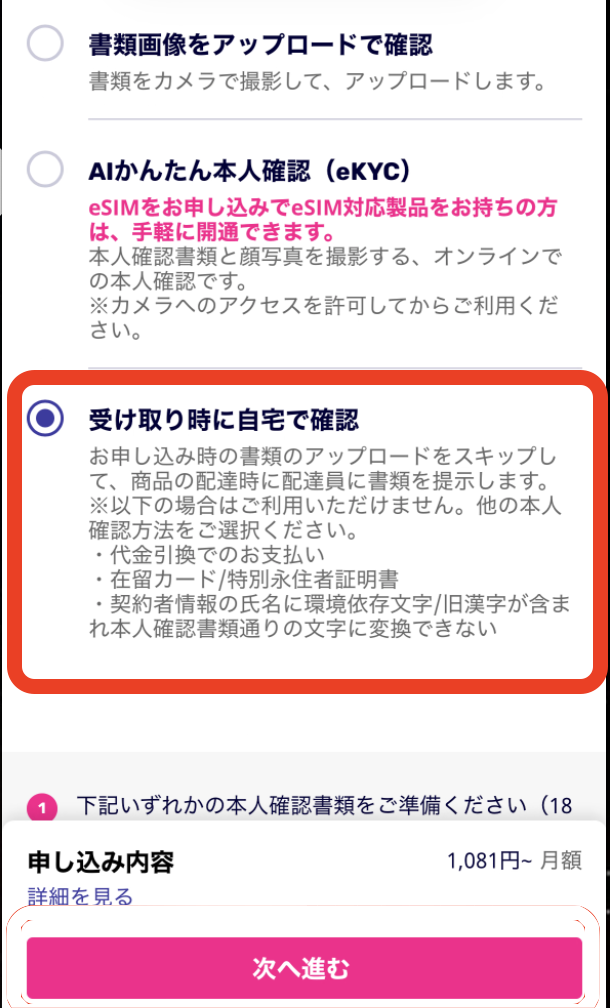
Task: Select 受け取り時に自宅で確認 radio button
Action: point(46,420)
